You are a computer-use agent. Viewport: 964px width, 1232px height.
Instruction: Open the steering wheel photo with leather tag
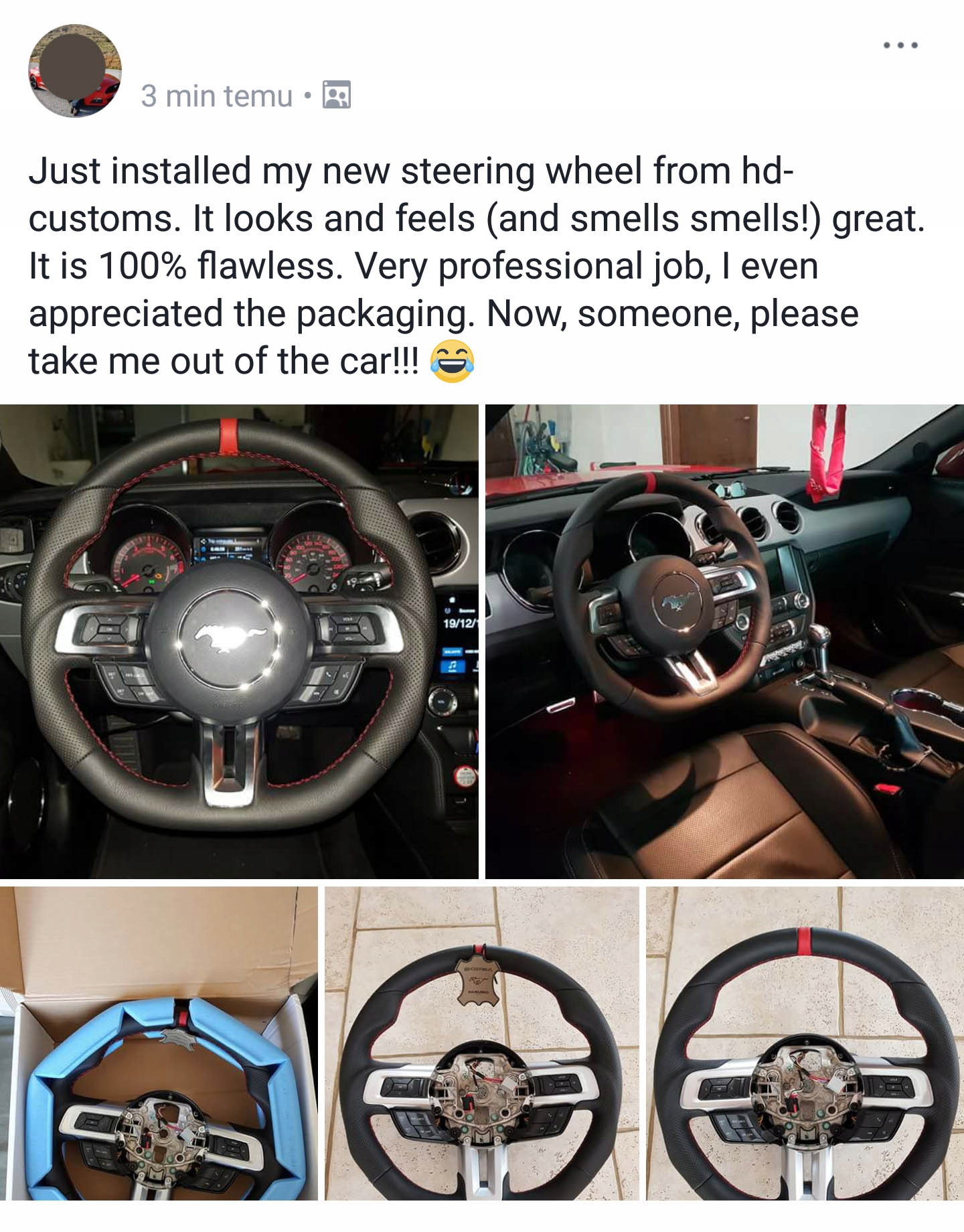(x=481, y=1043)
